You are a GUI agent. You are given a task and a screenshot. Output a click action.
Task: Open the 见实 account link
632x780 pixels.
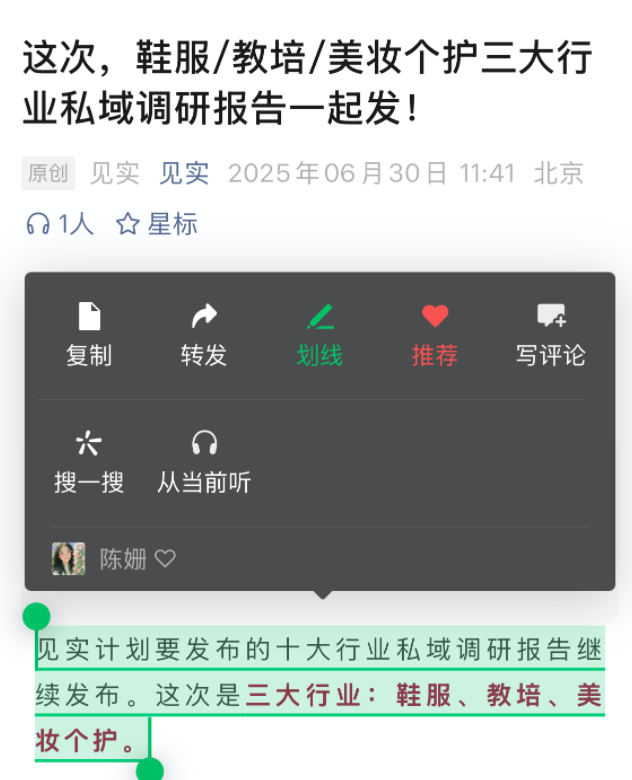(x=184, y=173)
